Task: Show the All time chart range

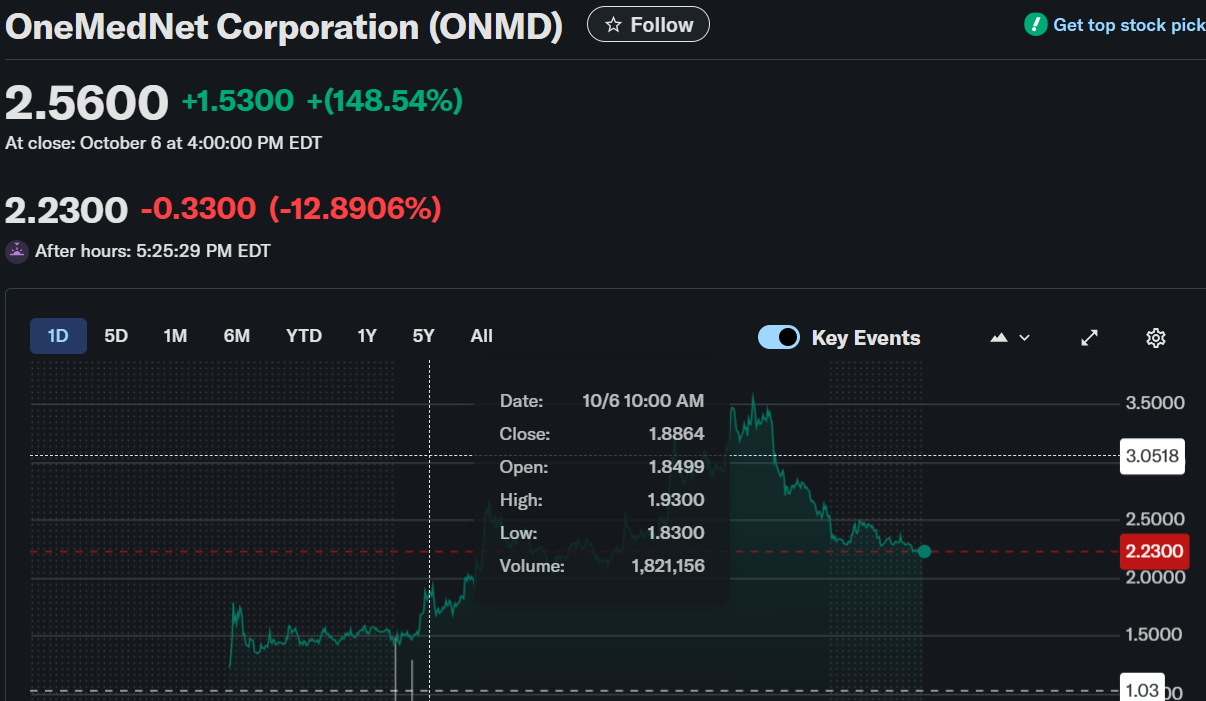Action: [481, 336]
